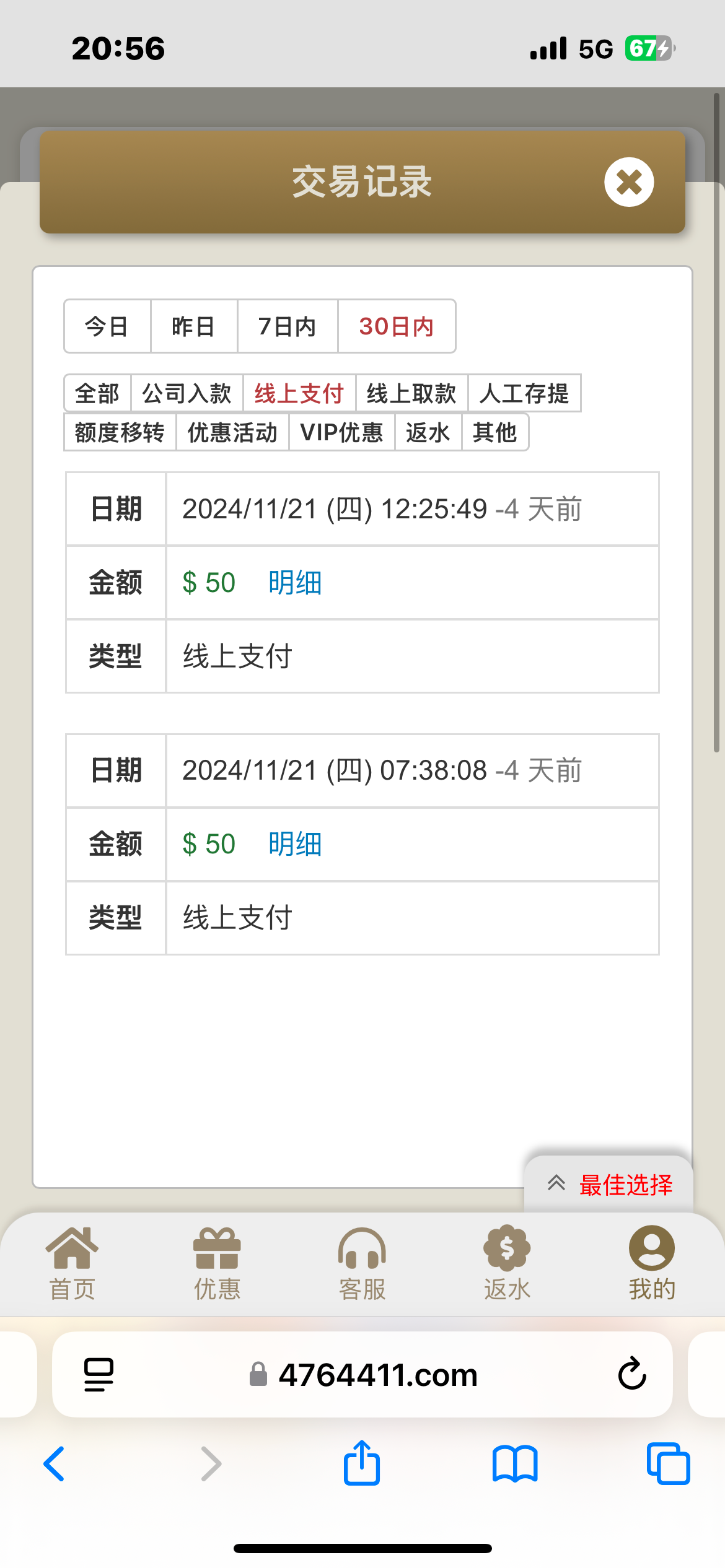This screenshot has width=725, height=1568.
Task: Close the 交易记录 dialog
Action: point(628,182)
